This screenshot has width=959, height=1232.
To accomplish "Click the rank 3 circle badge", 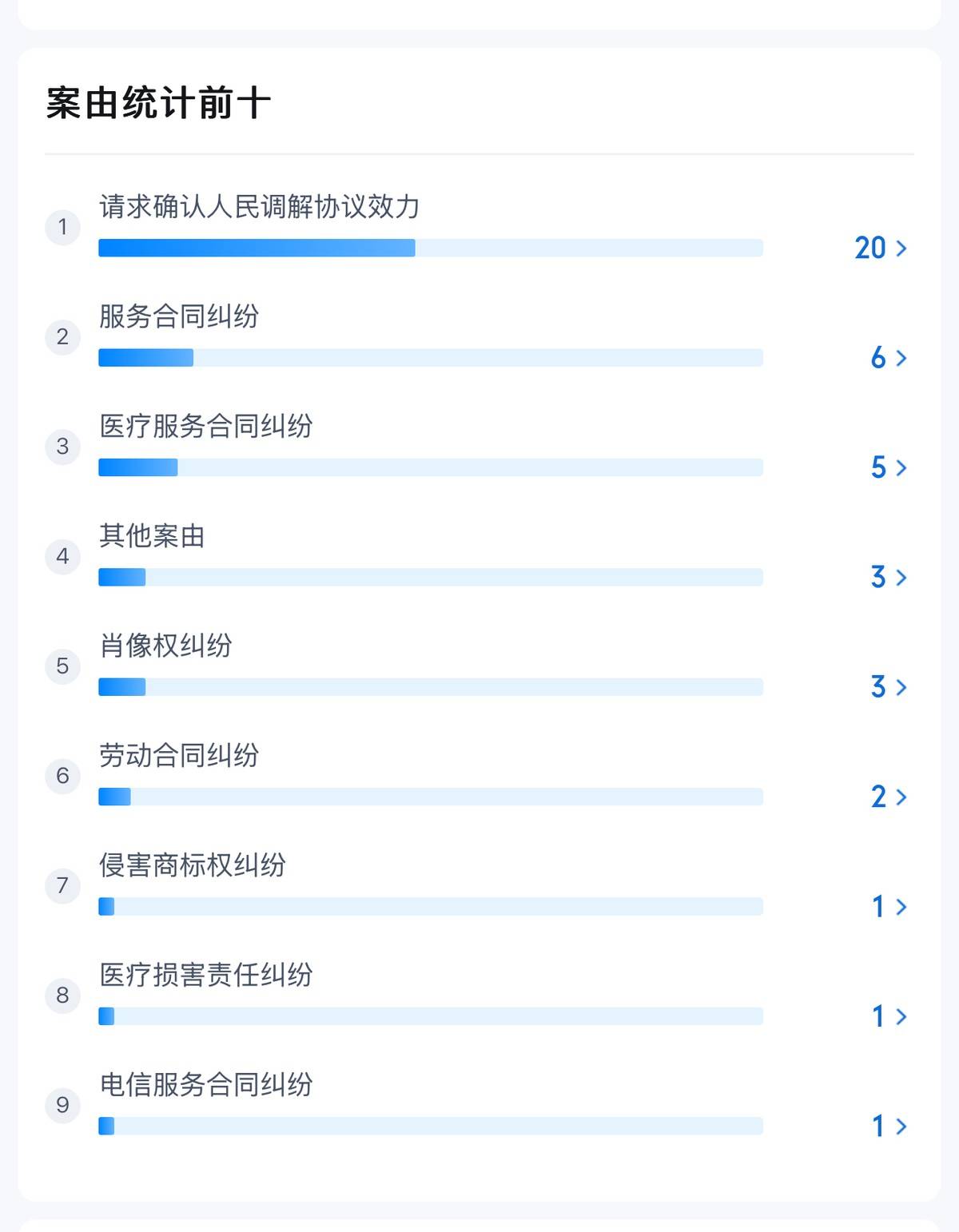I will click(62, 447).
